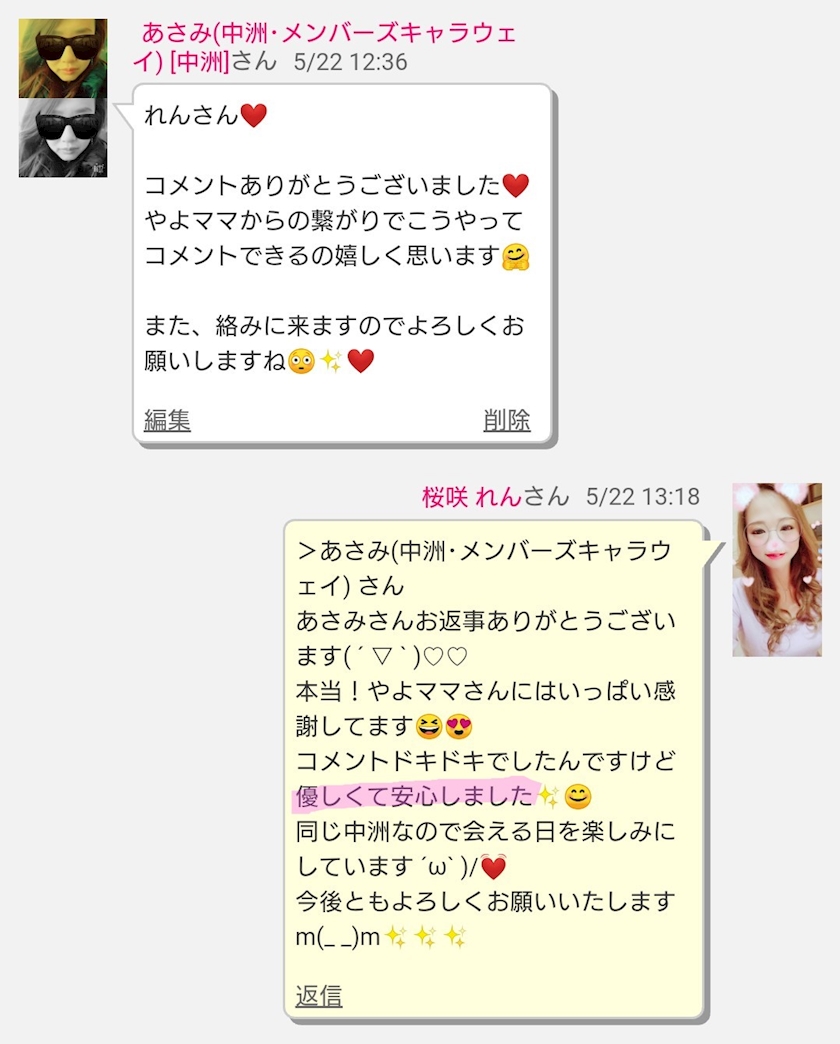Open あさみ's profile name link

click(324, 47)
